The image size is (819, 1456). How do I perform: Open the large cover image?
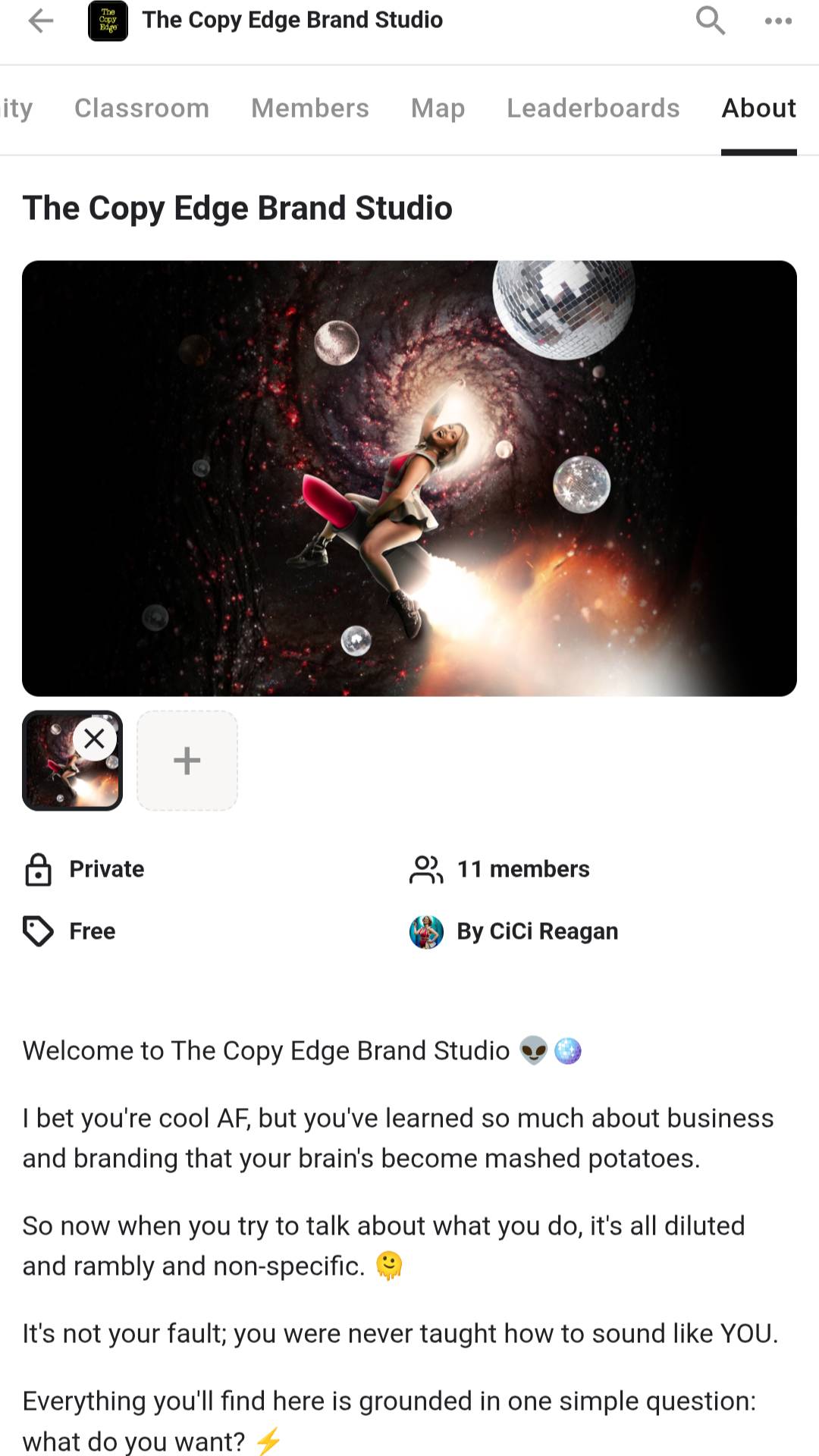[x=409, y=479]
